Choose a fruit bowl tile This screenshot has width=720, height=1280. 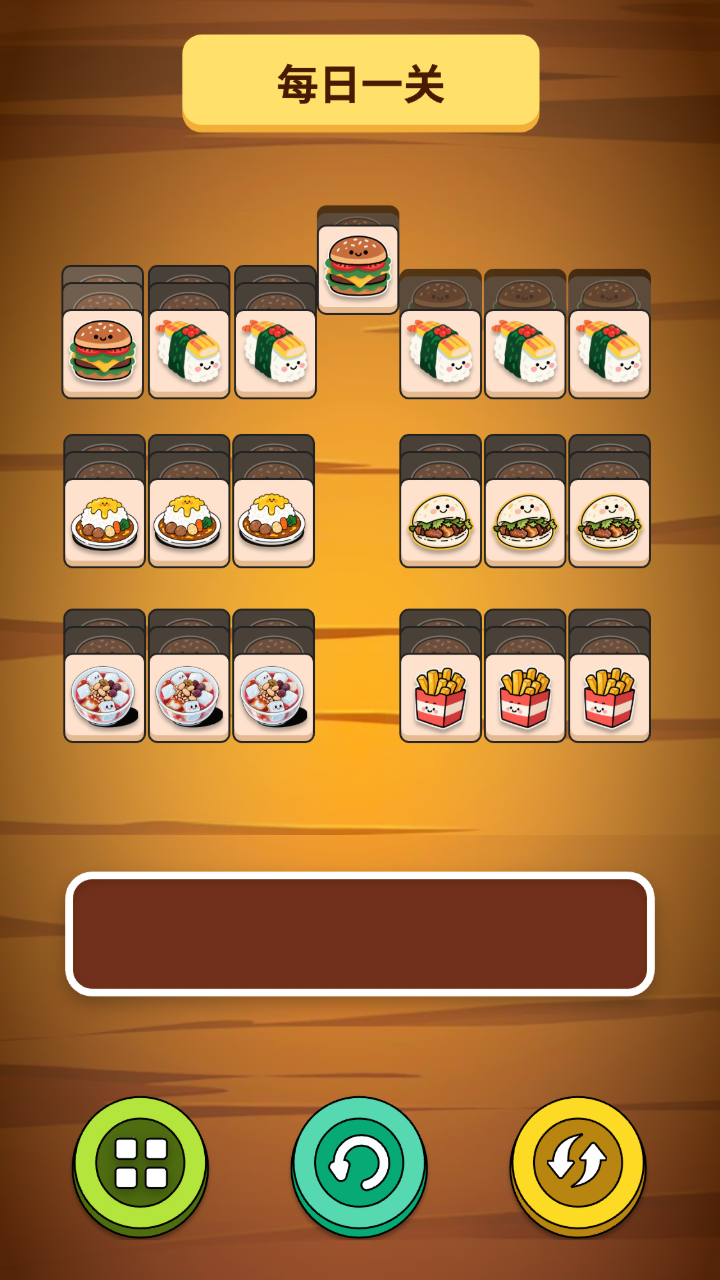coord(104,696)
